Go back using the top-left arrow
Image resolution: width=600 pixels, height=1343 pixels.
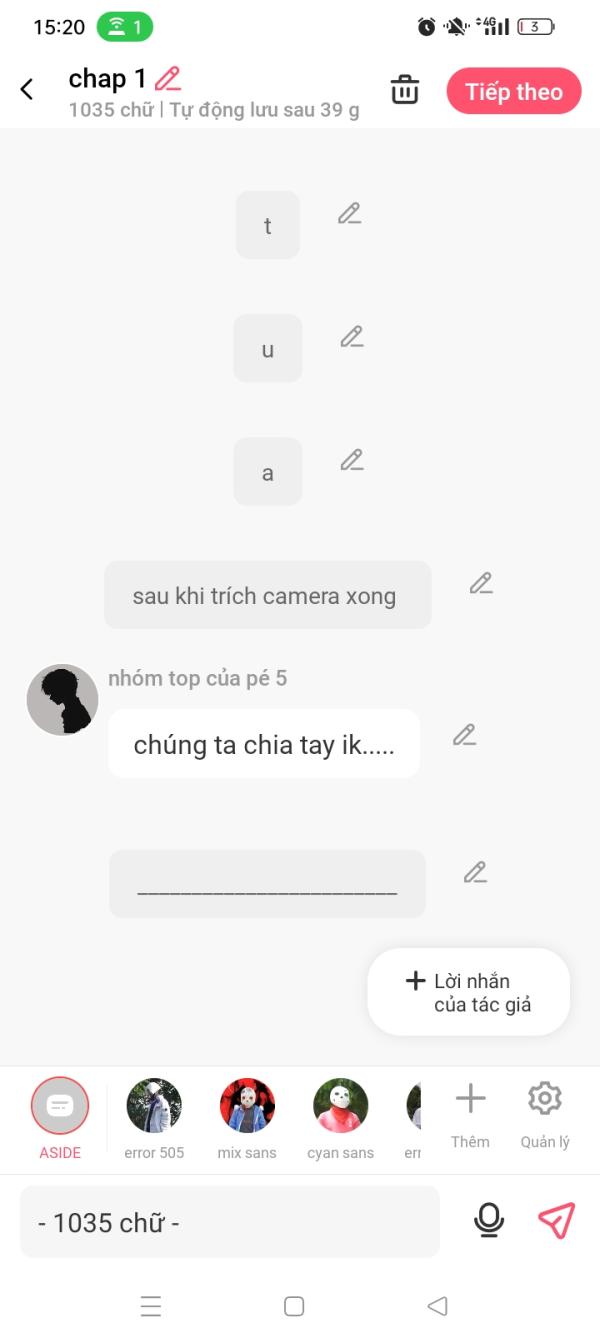(x=27, y=90)
